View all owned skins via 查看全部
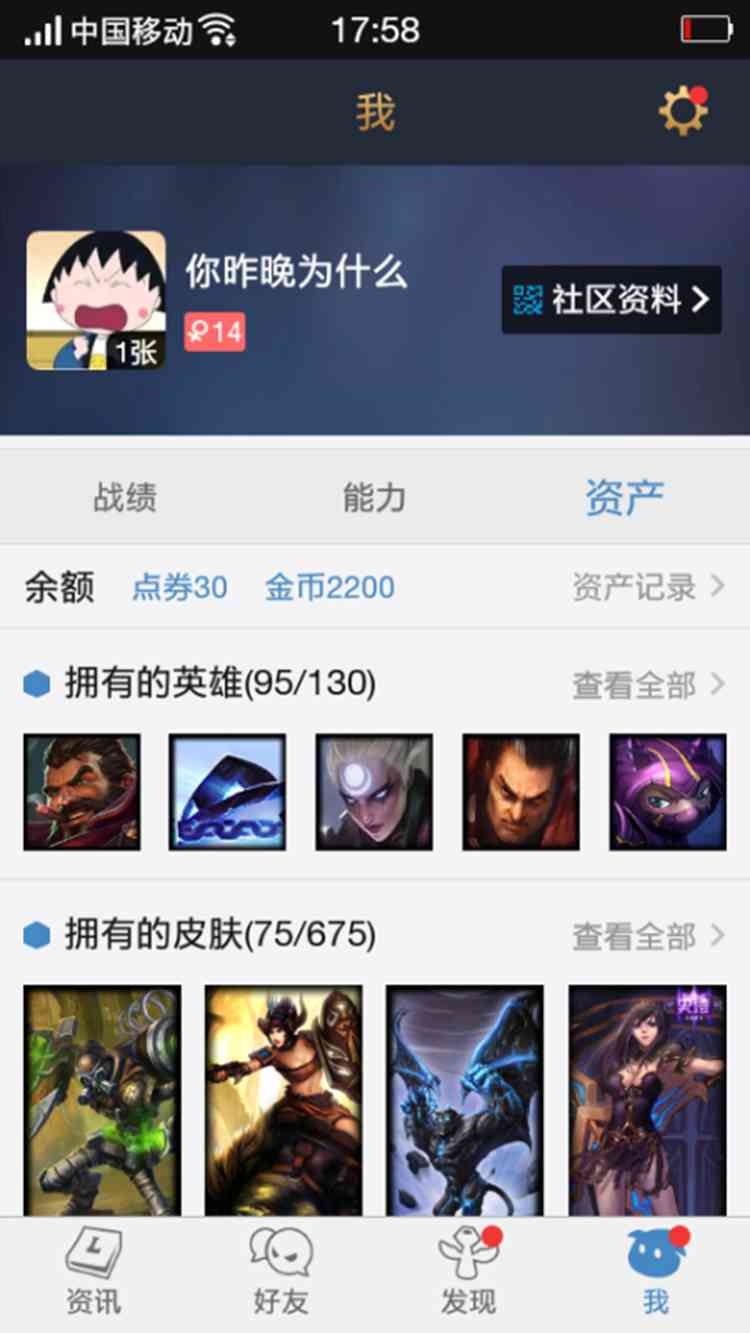The height and width of the screenshot is (1333, 750). 647,936
